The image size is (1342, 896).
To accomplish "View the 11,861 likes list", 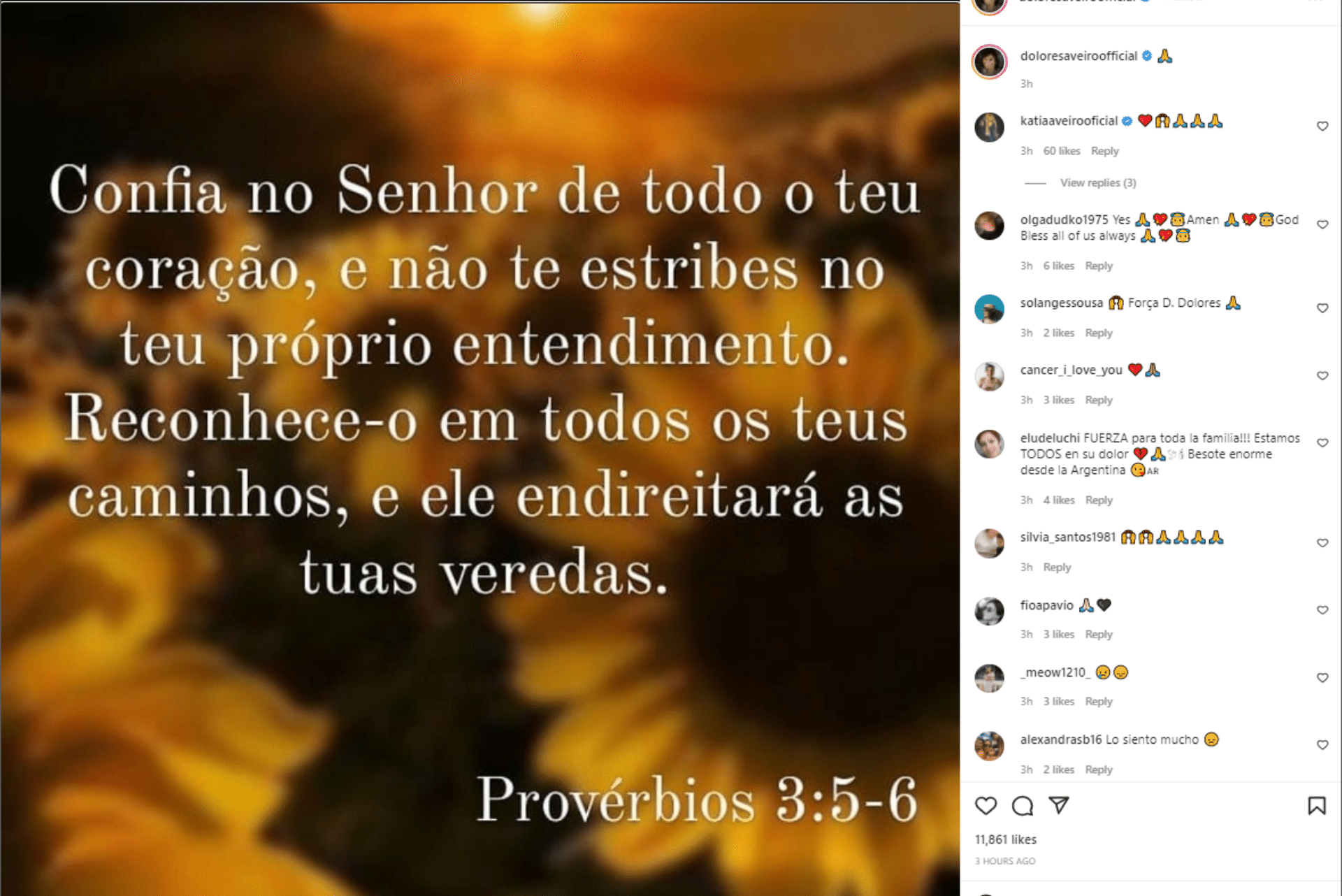I will coord(1005,839).
